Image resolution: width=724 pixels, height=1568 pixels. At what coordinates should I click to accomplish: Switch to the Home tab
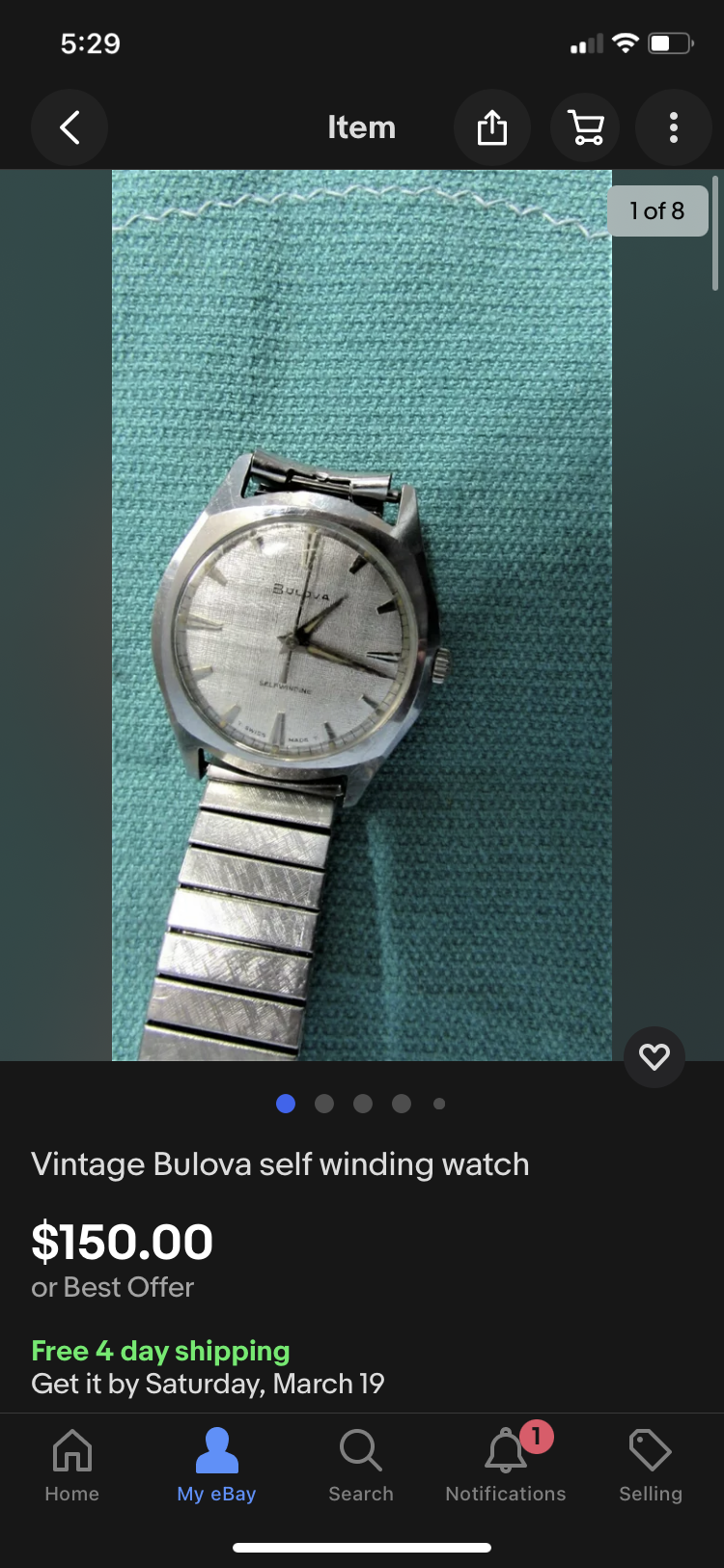[x=72, y=1465]
